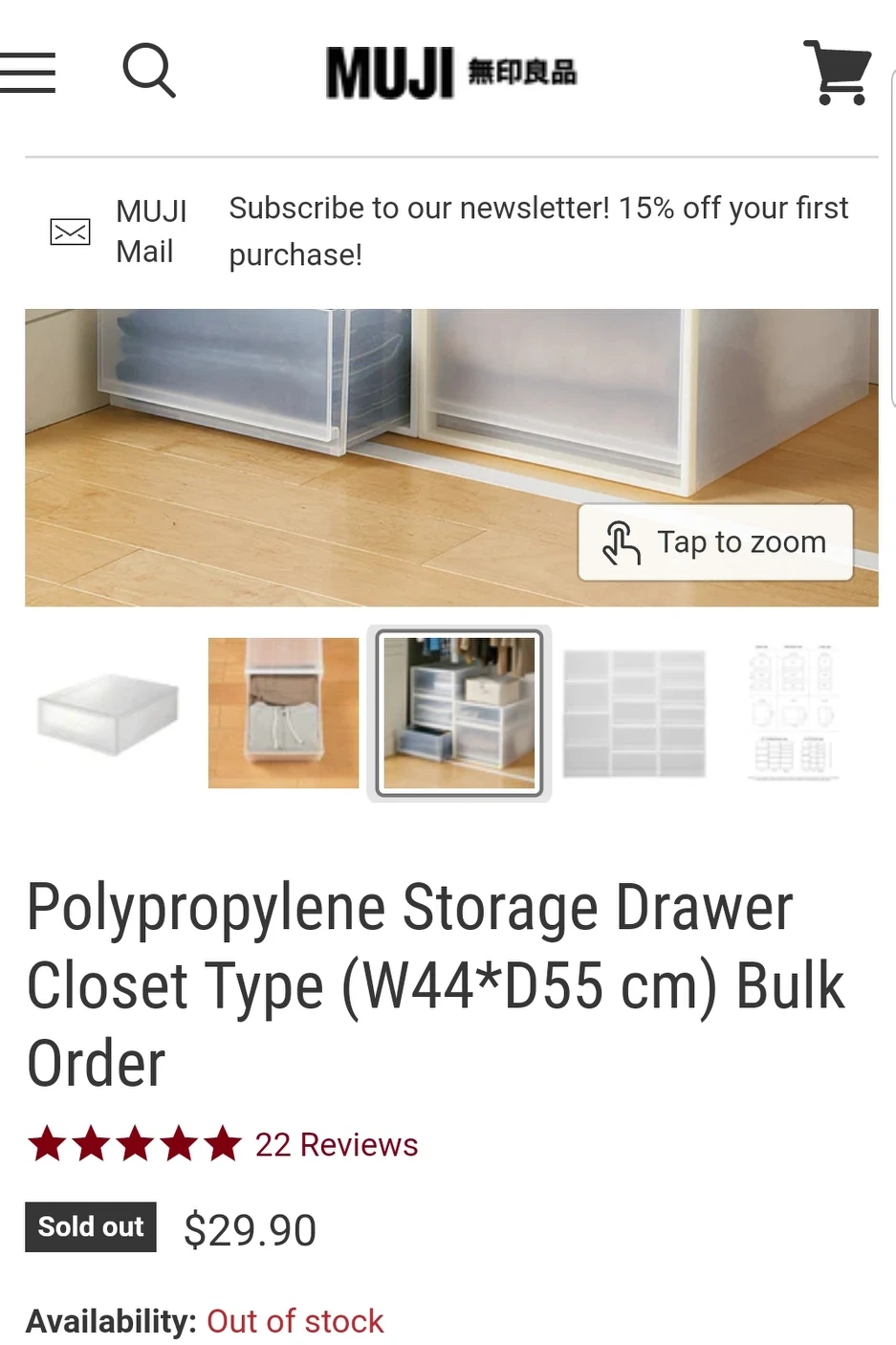896x1345 pixels.
Task: Open the shopping cart
Action: click(838, 73)
